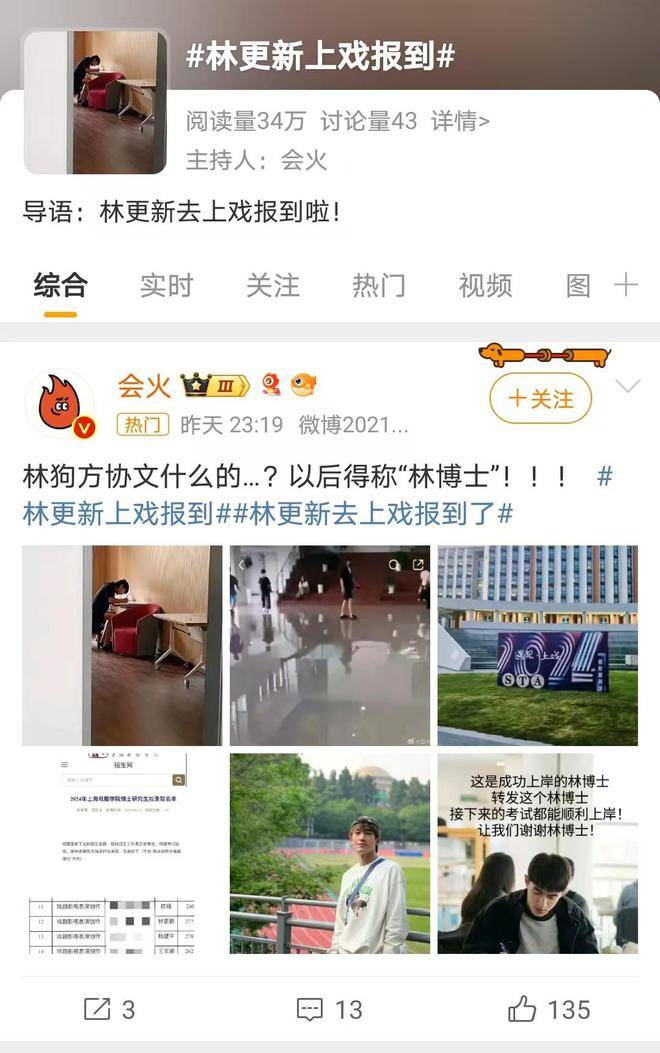
Task: View the 2024 STA sign photo
Action: coord(537,645)
